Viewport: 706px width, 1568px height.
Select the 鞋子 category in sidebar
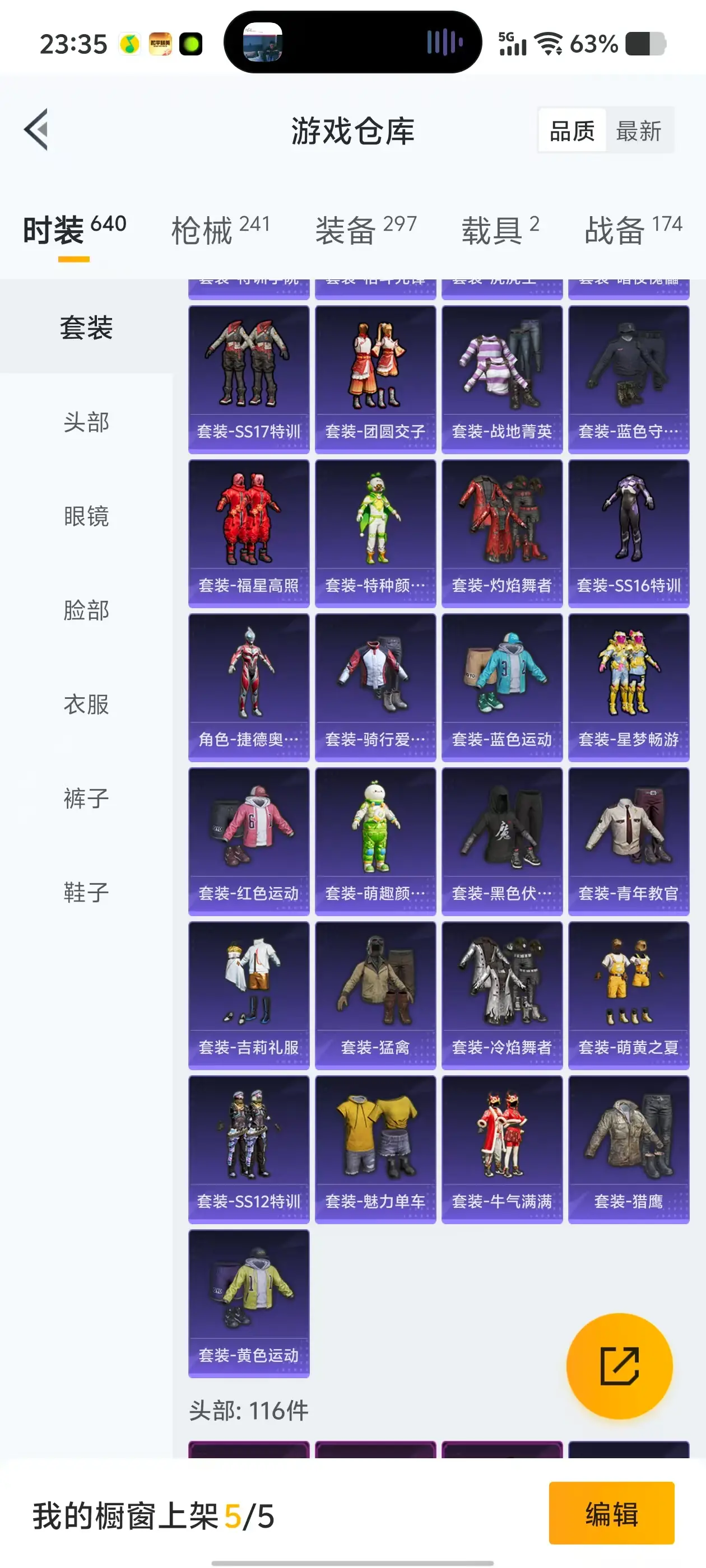pyautogui.click(x=86, y=892)
